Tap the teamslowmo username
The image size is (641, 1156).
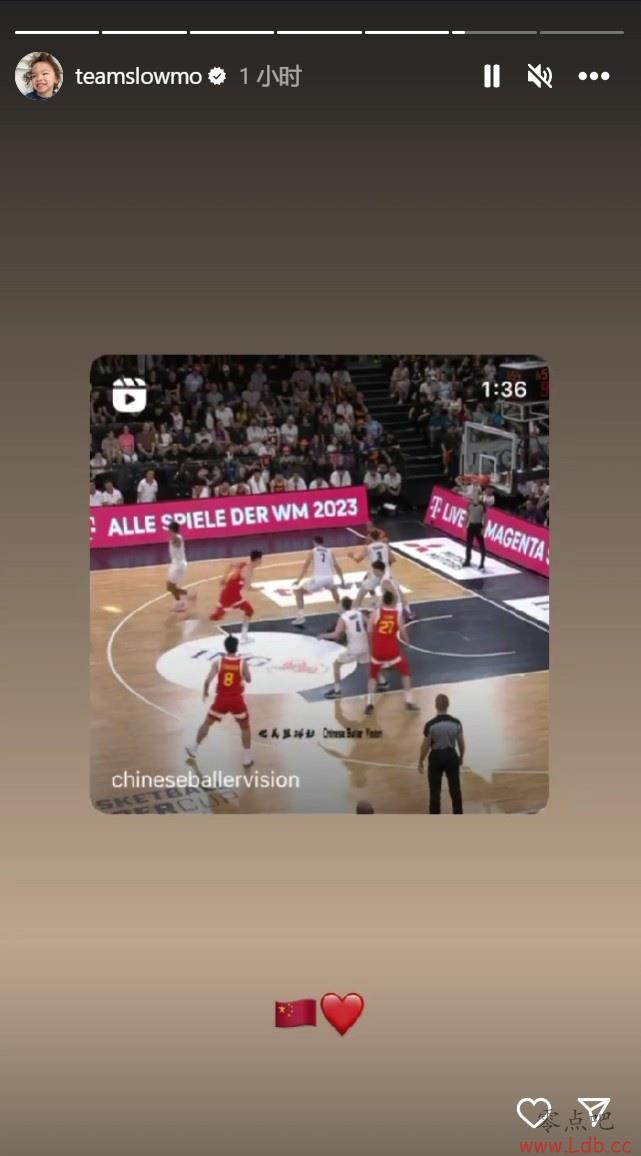click(x=138, y=77)
